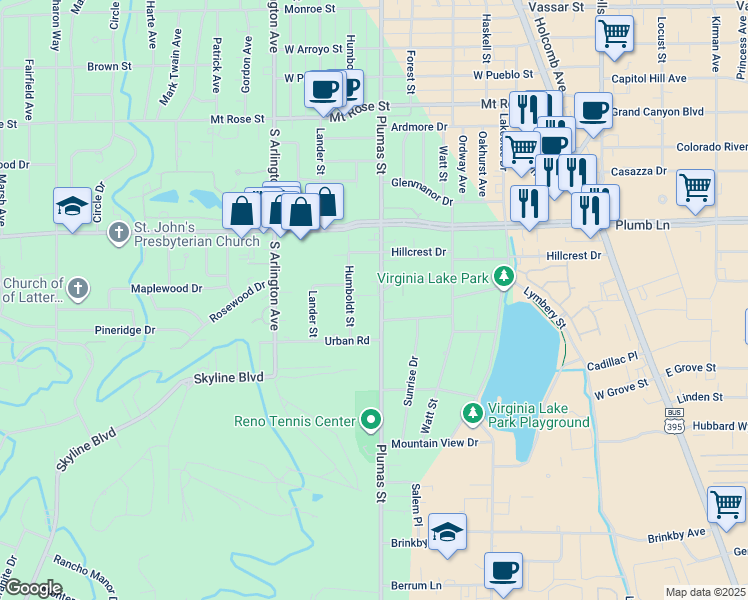This screenshot has width=748, height=600.
Task: Select the Virginia Lake Park Playground marker
Action: [473, 413]
